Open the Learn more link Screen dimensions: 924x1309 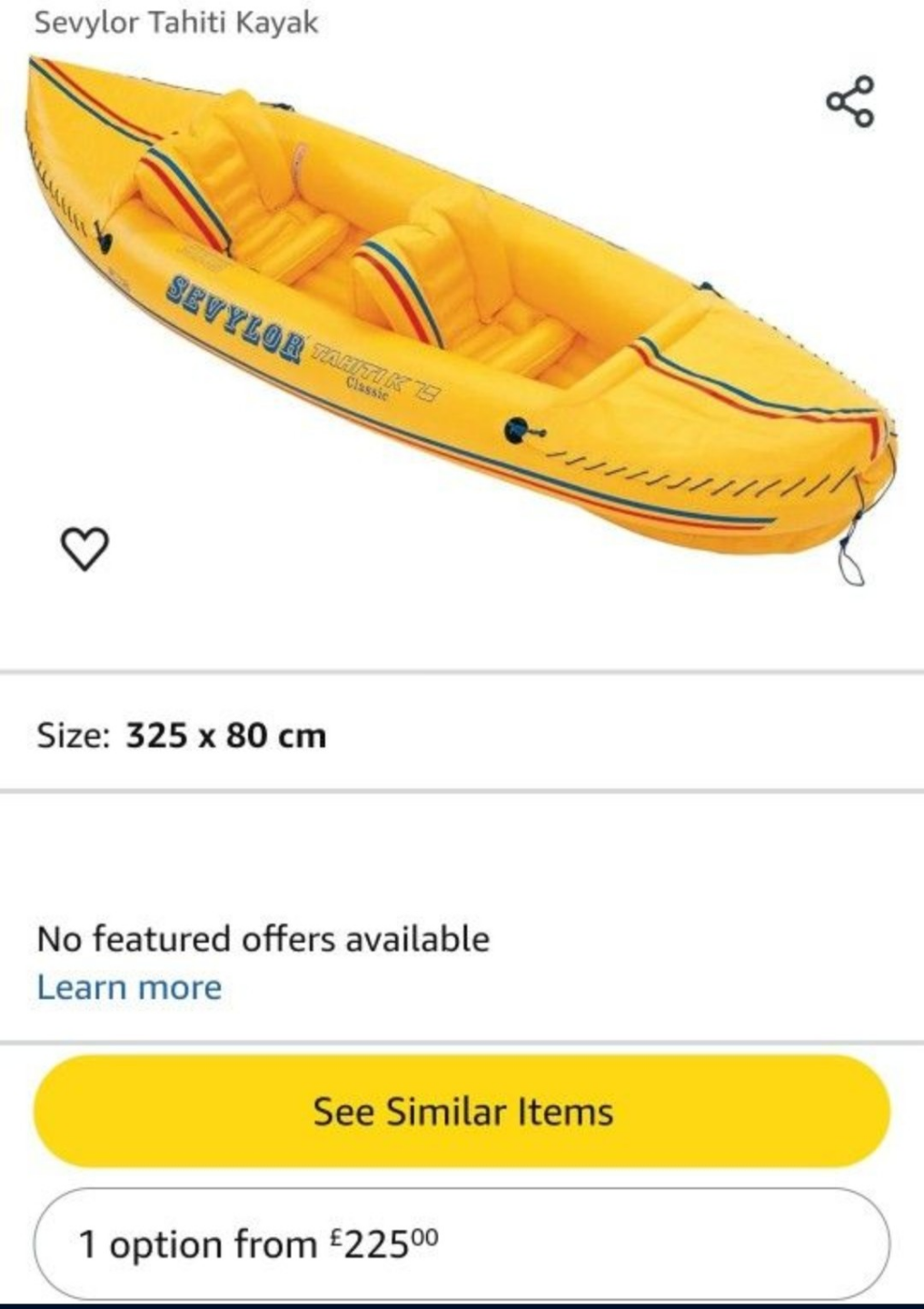[x=129, y=987]
